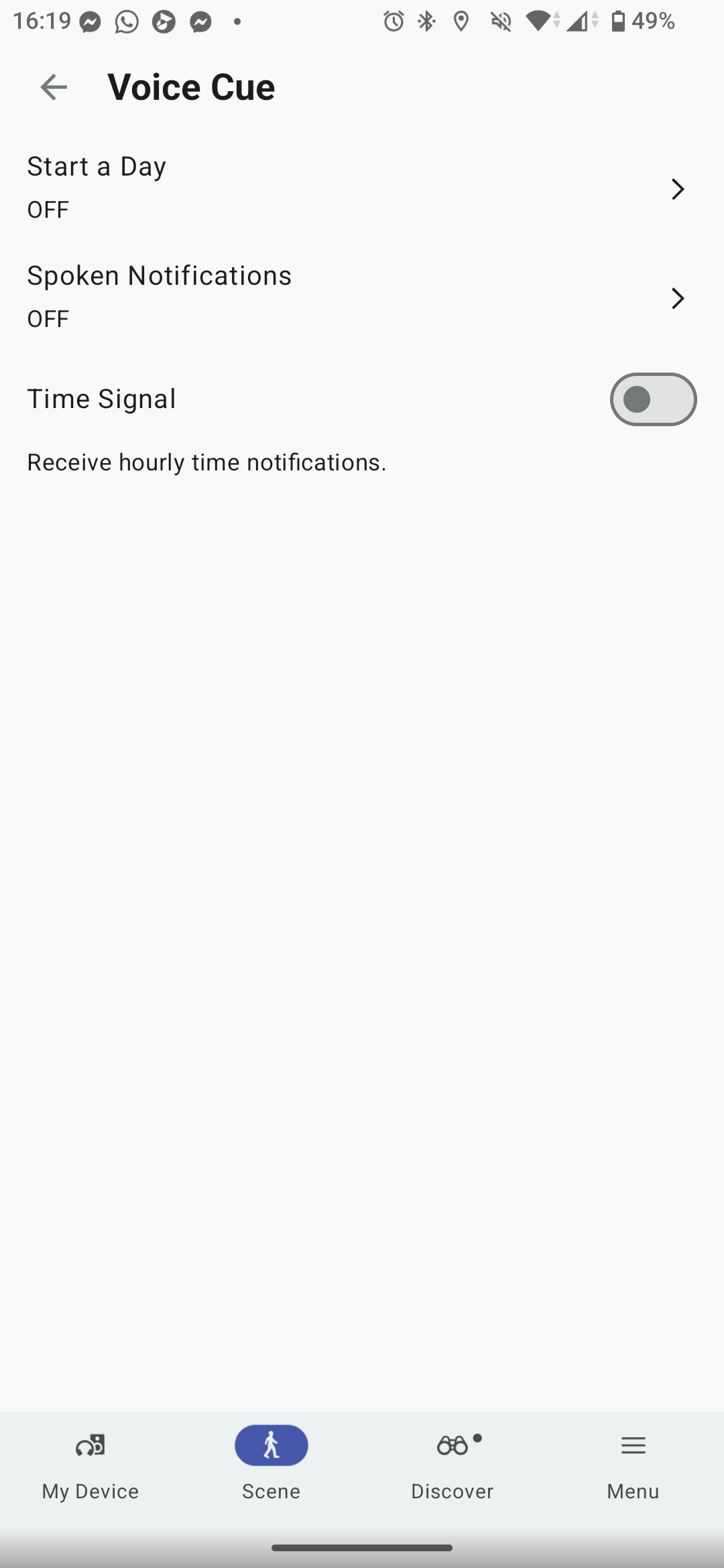Open Start a Day settings
The height and width of the screenshot is (1568, 724).
(362, 188)
